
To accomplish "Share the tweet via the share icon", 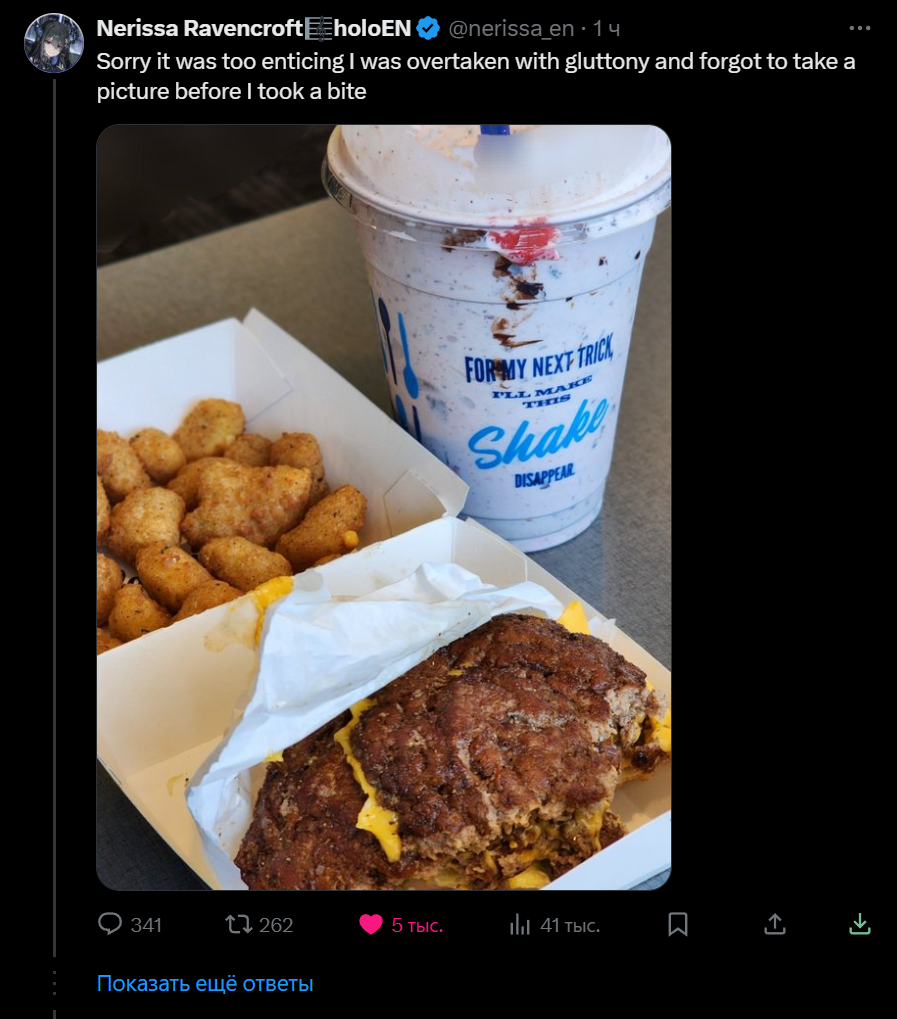I will [x=775, y=925].
